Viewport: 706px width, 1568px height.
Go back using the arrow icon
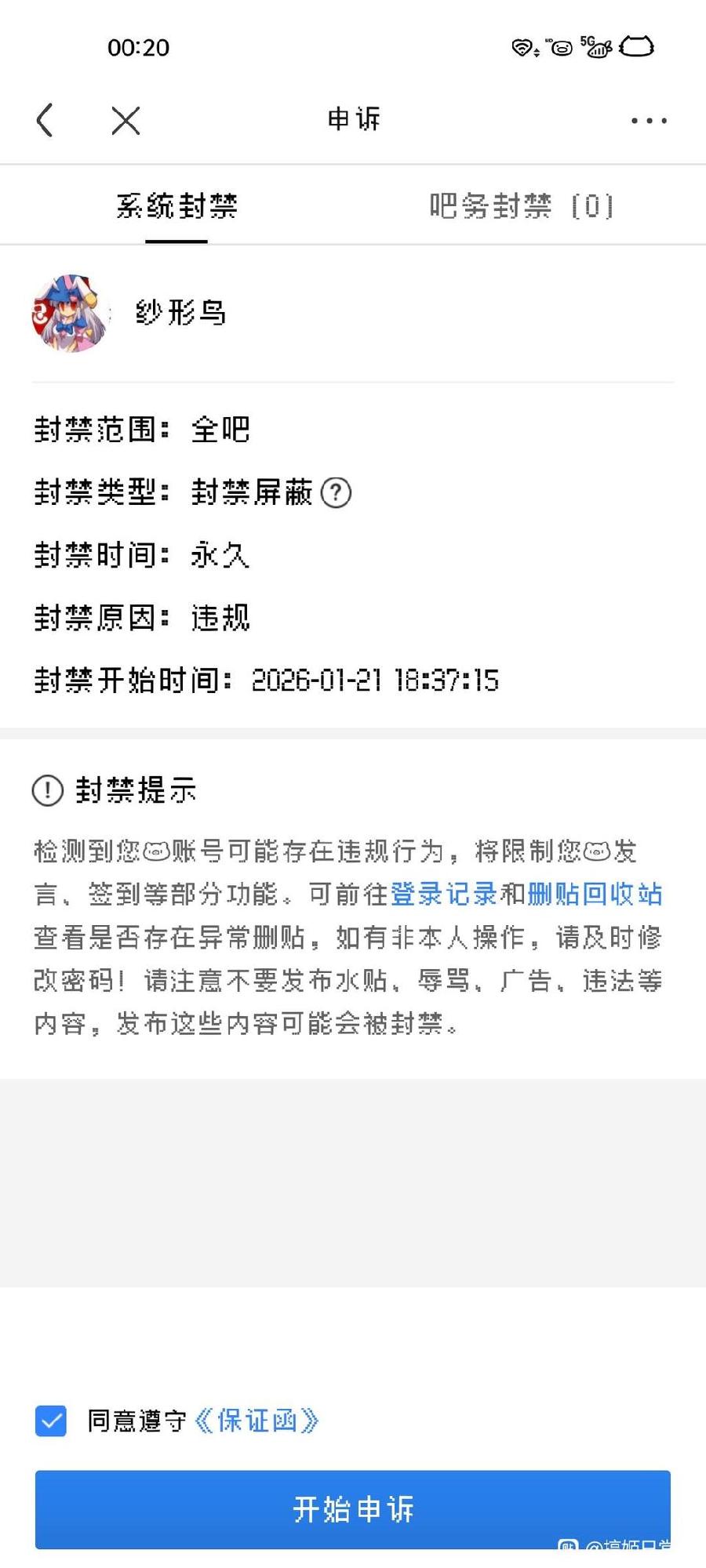(x=45, y=121)
